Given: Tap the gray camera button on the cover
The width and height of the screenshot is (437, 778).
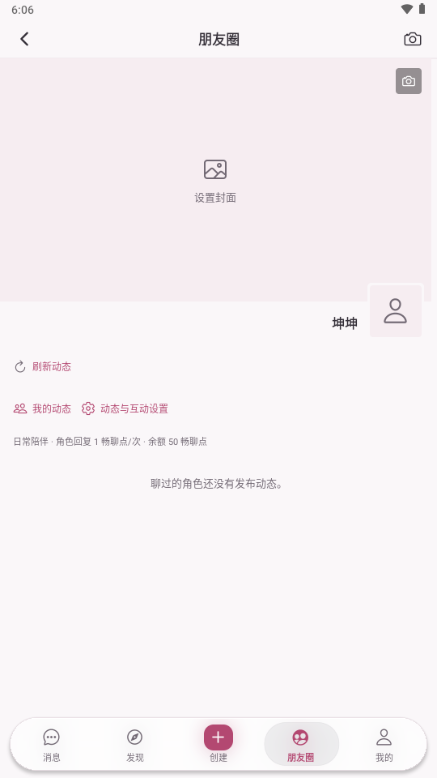Looking at the screenshot, I should tap(409, 81).
